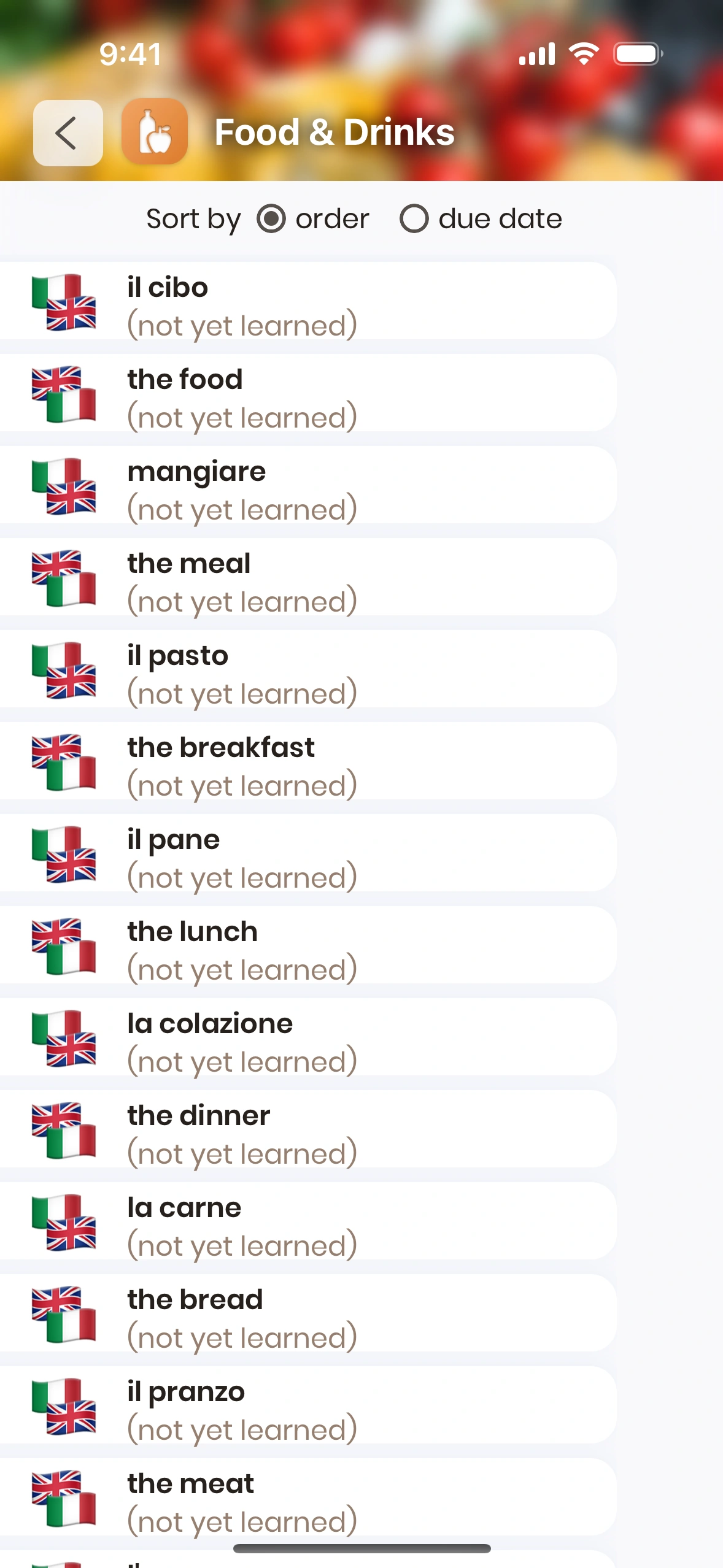The image size is (723, 1568).
Task: View 'the dinner' card
Action: [x=307, y=1129]
